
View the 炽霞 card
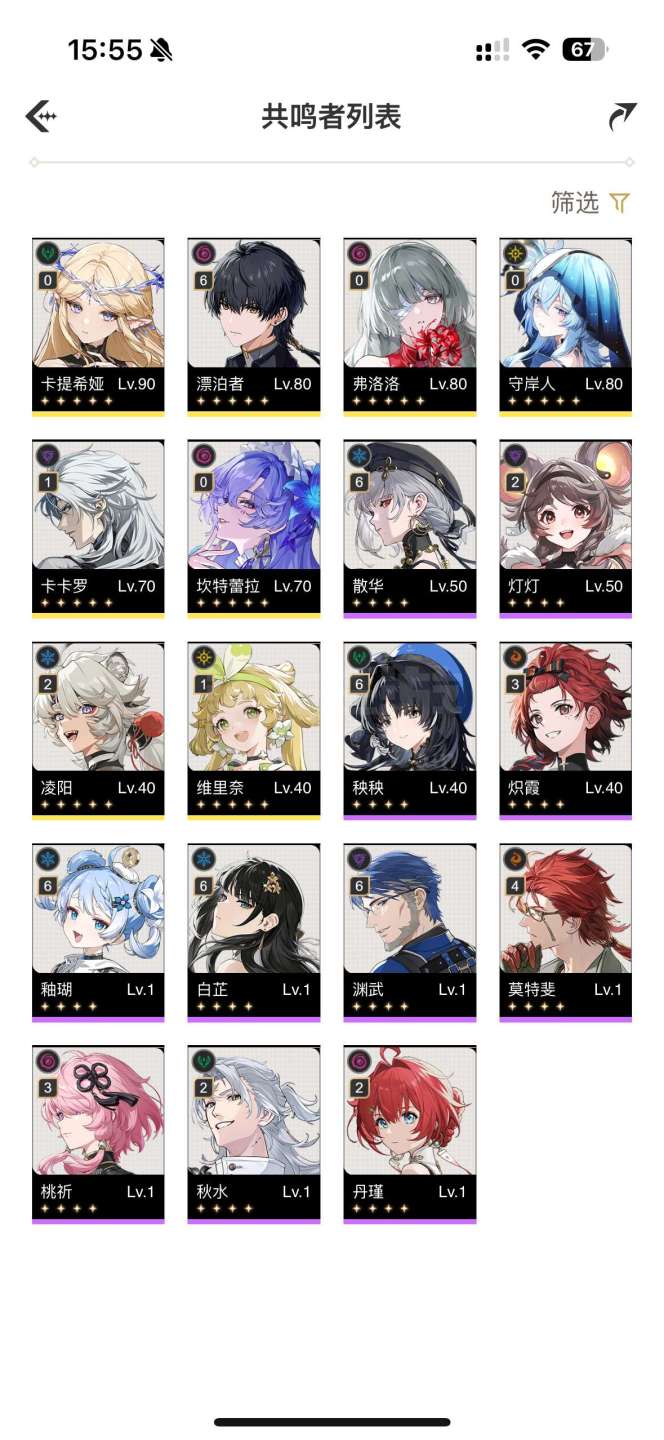[566, 731]
